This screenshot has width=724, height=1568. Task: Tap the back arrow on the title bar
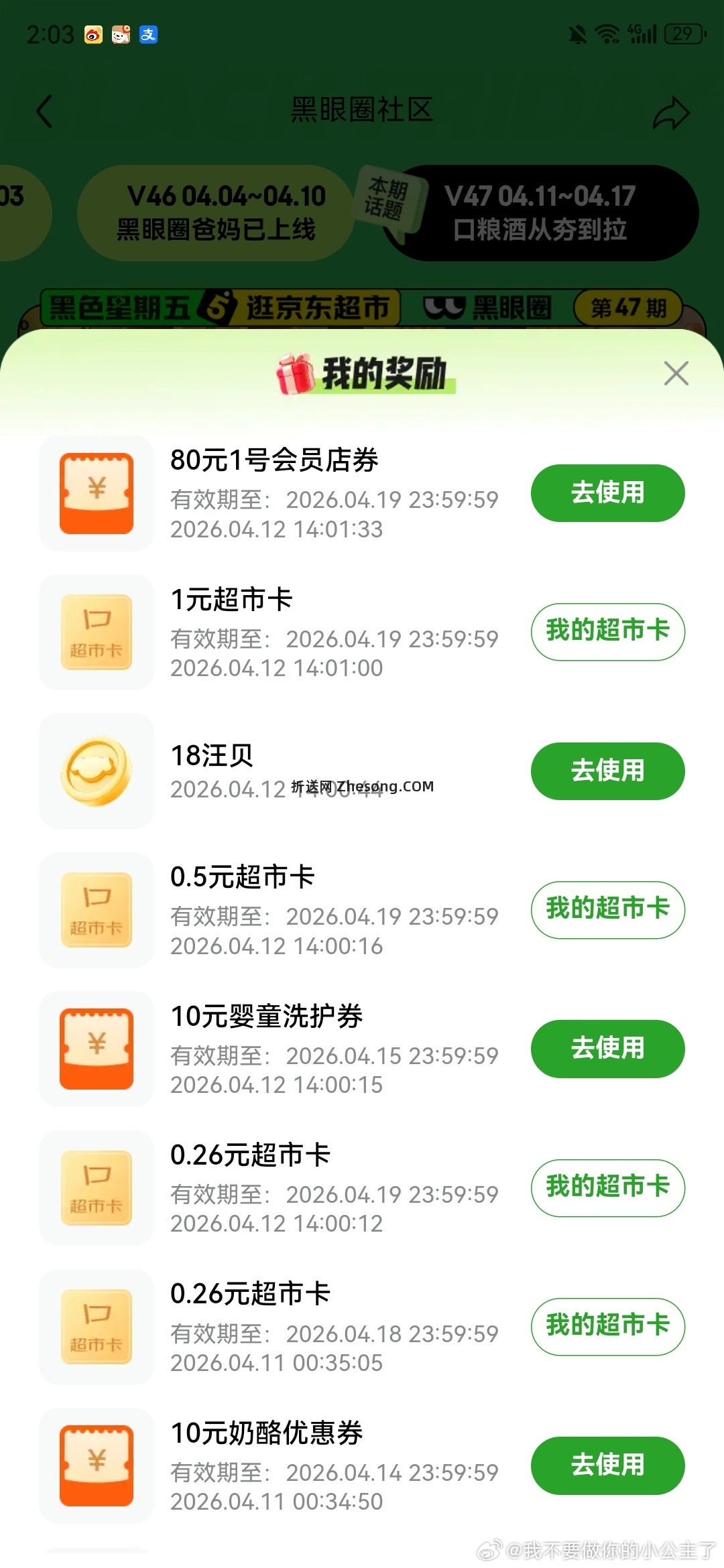point(44,111)
